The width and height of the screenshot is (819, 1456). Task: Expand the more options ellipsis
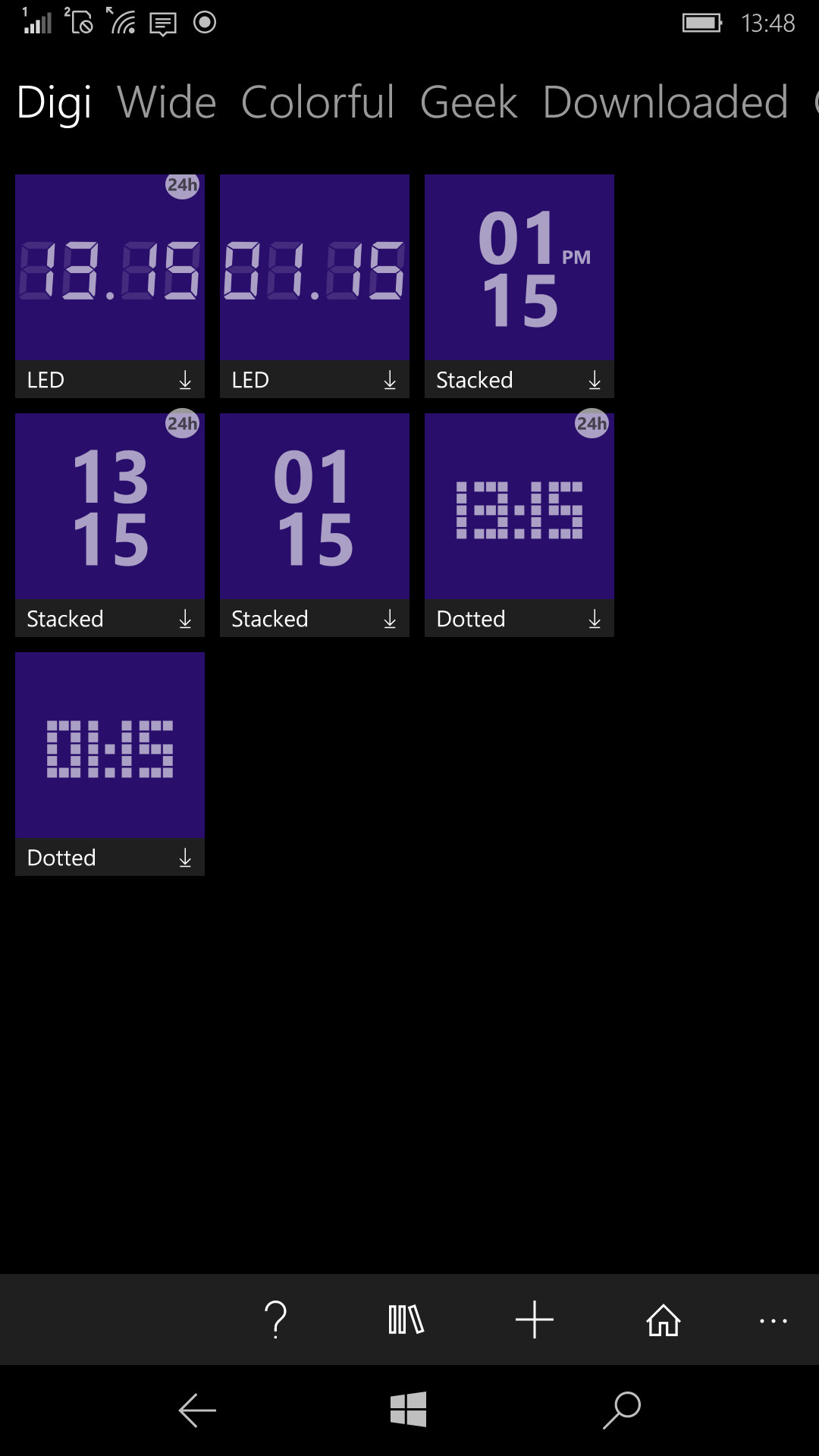click(773, 1320)
